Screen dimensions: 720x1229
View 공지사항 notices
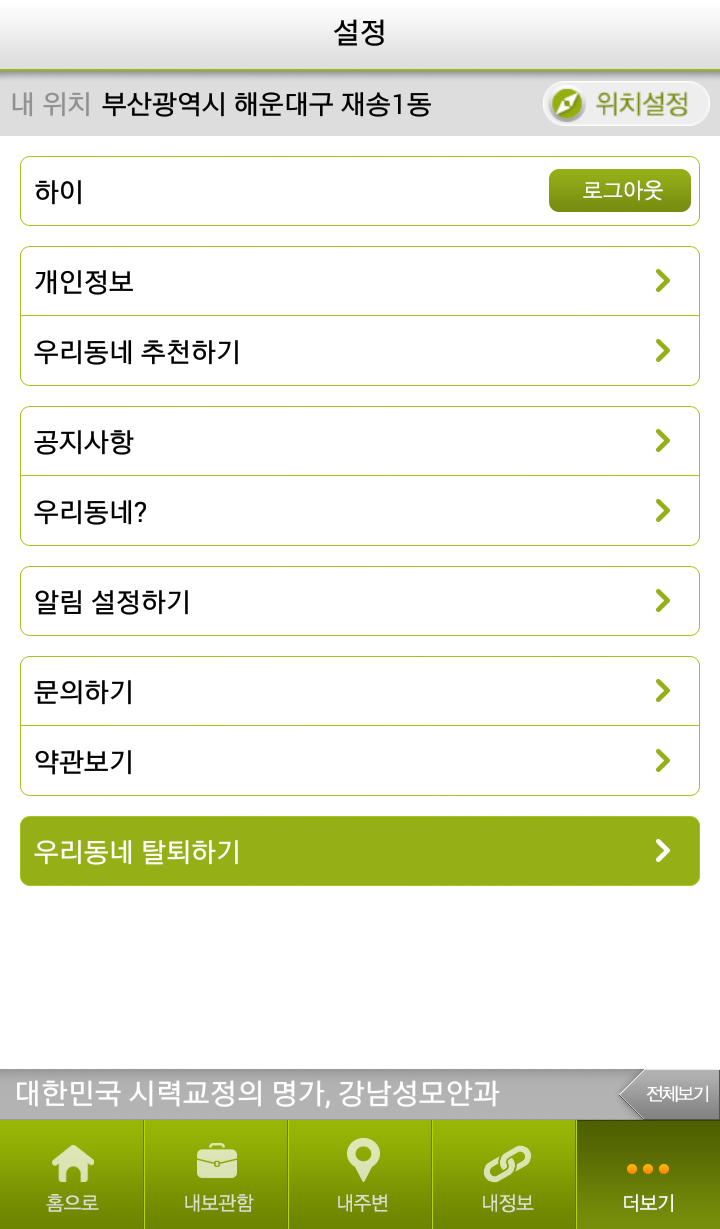coord(360,441)
